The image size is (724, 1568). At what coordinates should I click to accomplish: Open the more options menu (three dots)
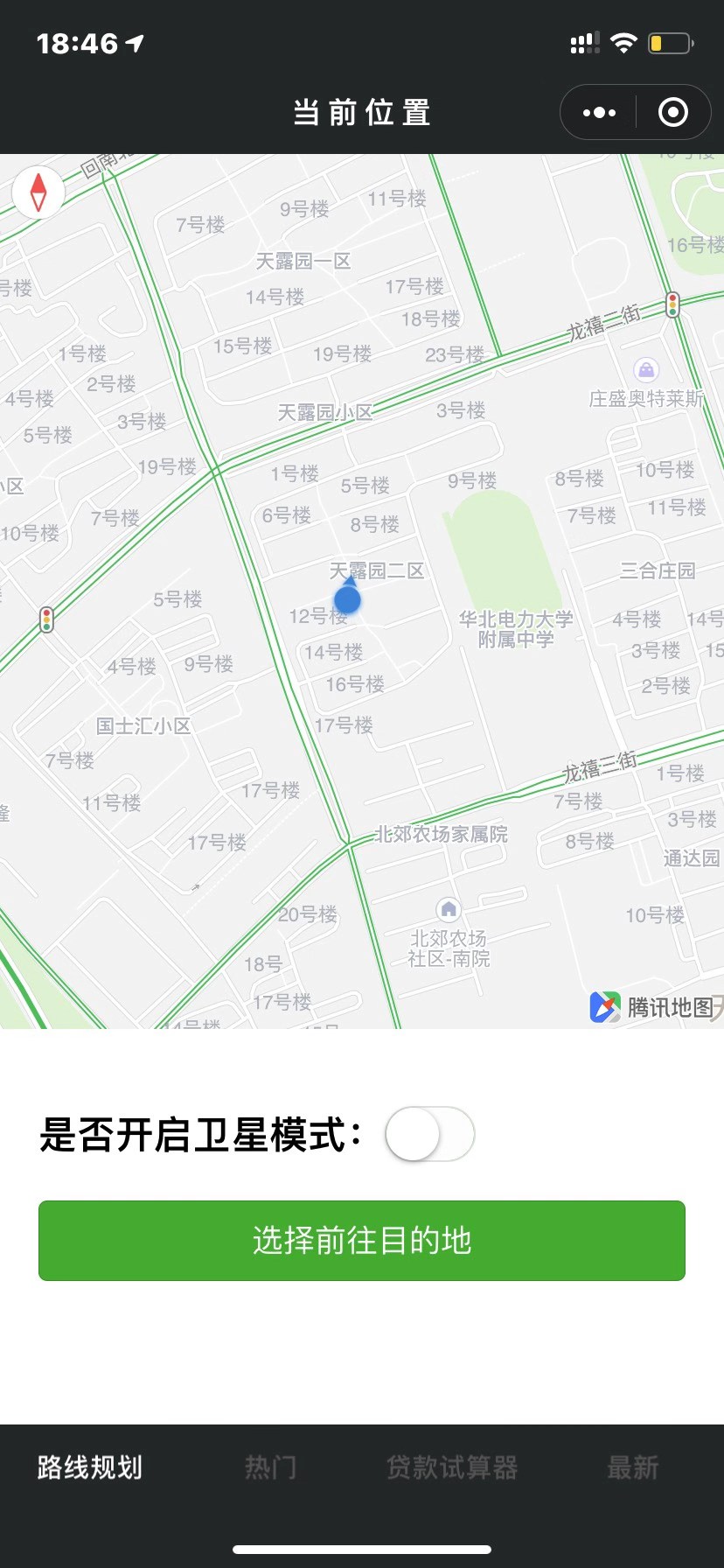pos(597,112)
